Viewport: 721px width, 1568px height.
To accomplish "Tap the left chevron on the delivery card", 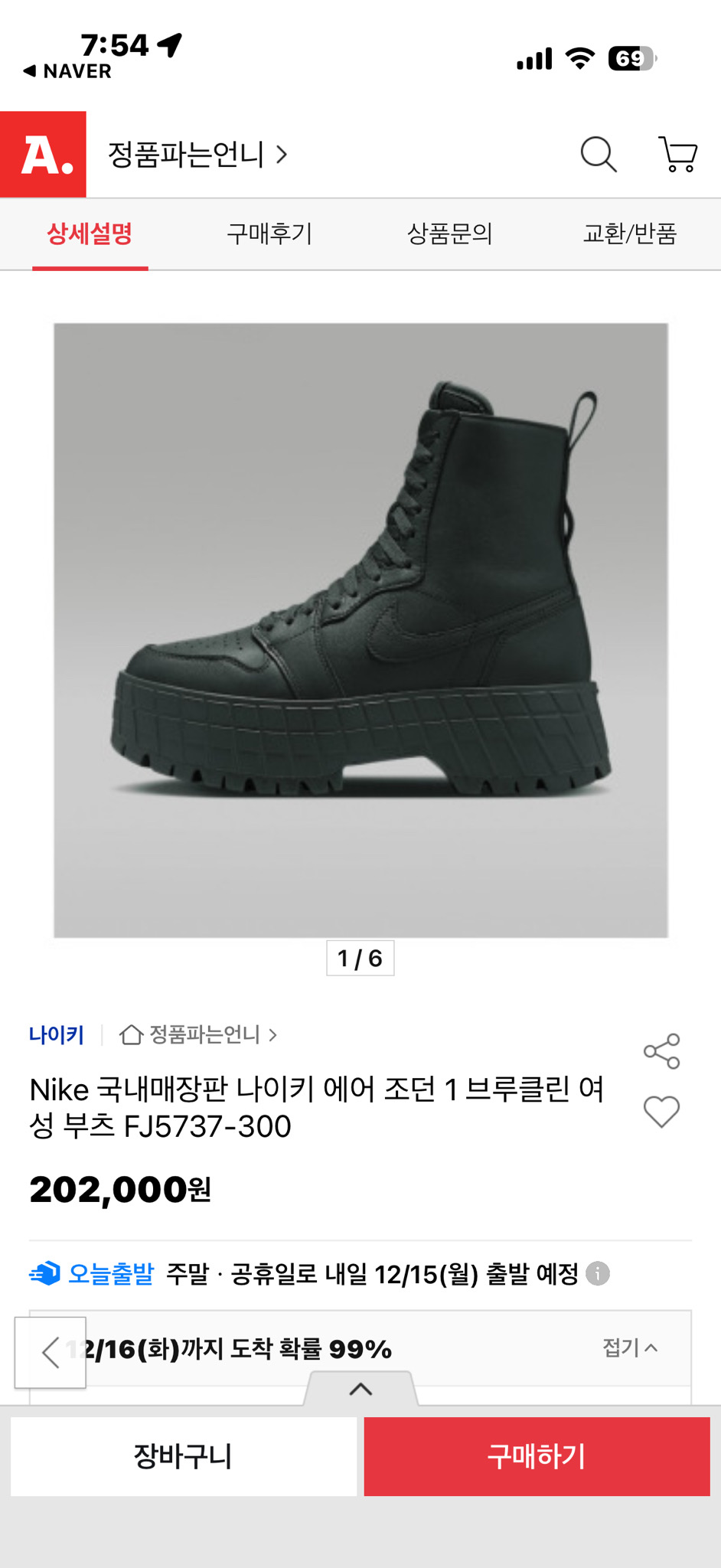I will click(x=51, y=1349).
